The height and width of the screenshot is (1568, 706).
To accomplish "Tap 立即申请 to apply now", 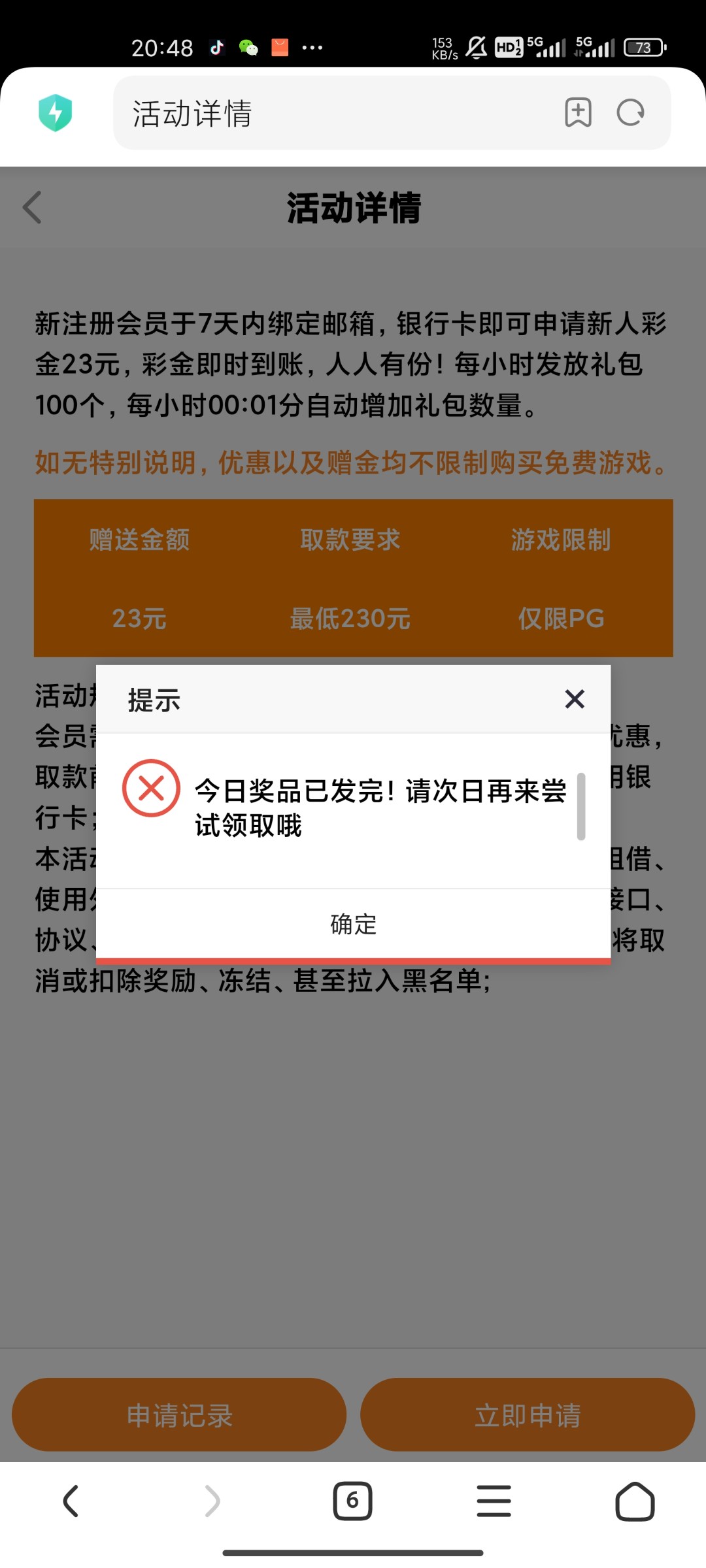I will tap(528, 1414).
